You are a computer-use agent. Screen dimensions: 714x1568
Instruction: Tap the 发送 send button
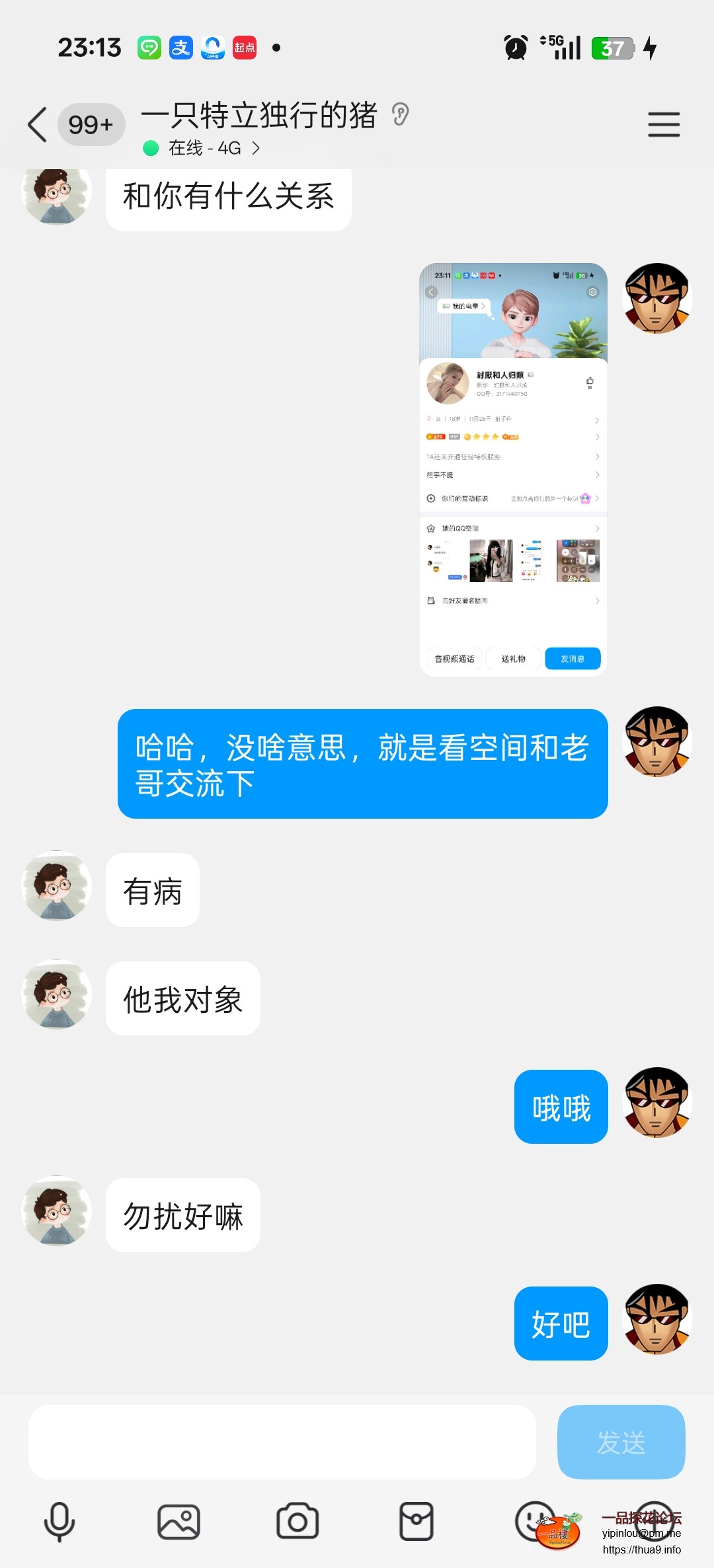[x=621, y=1442]
